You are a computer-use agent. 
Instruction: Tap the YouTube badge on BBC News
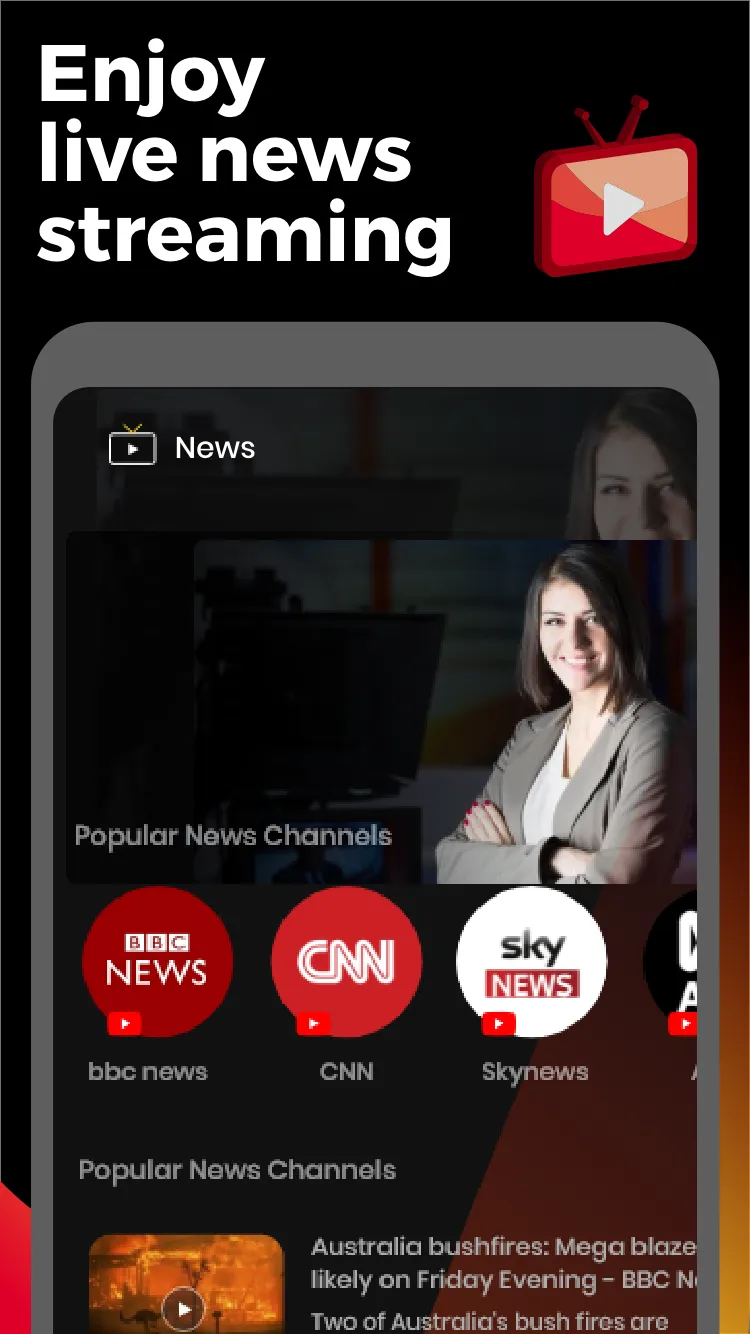coord(125,1023)
